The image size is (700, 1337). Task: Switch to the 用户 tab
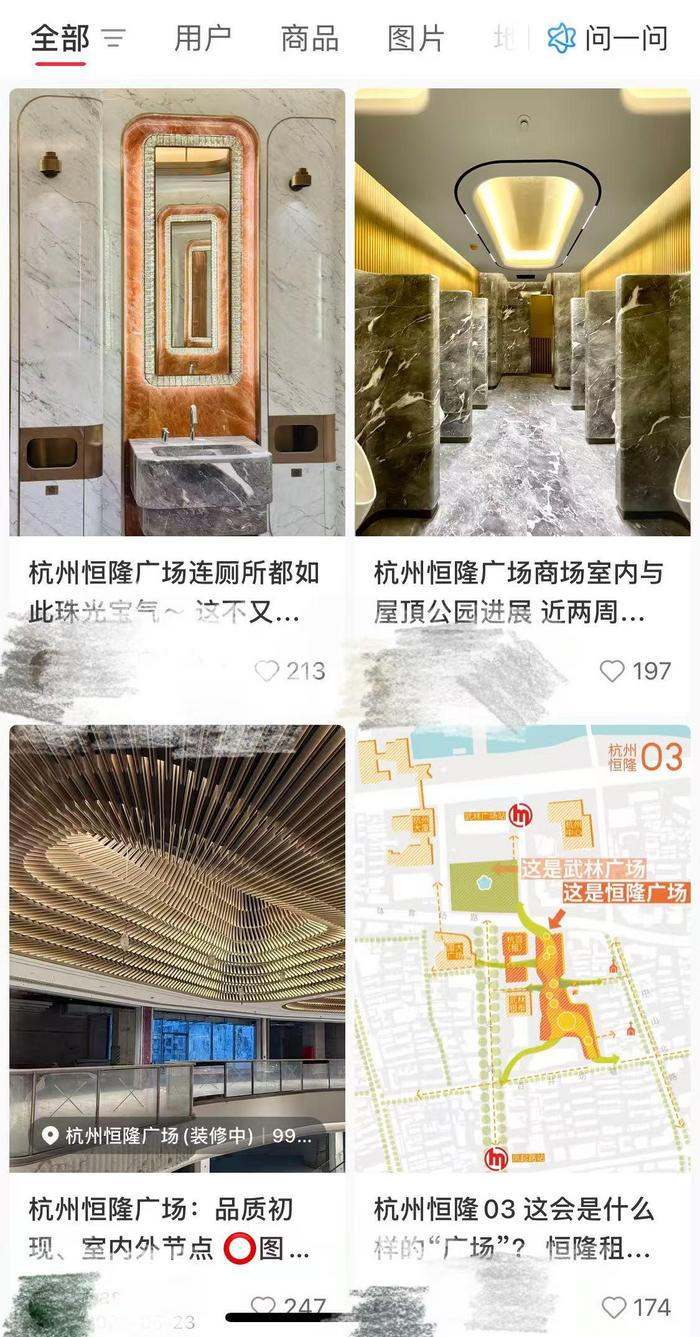tap(202, 39)
